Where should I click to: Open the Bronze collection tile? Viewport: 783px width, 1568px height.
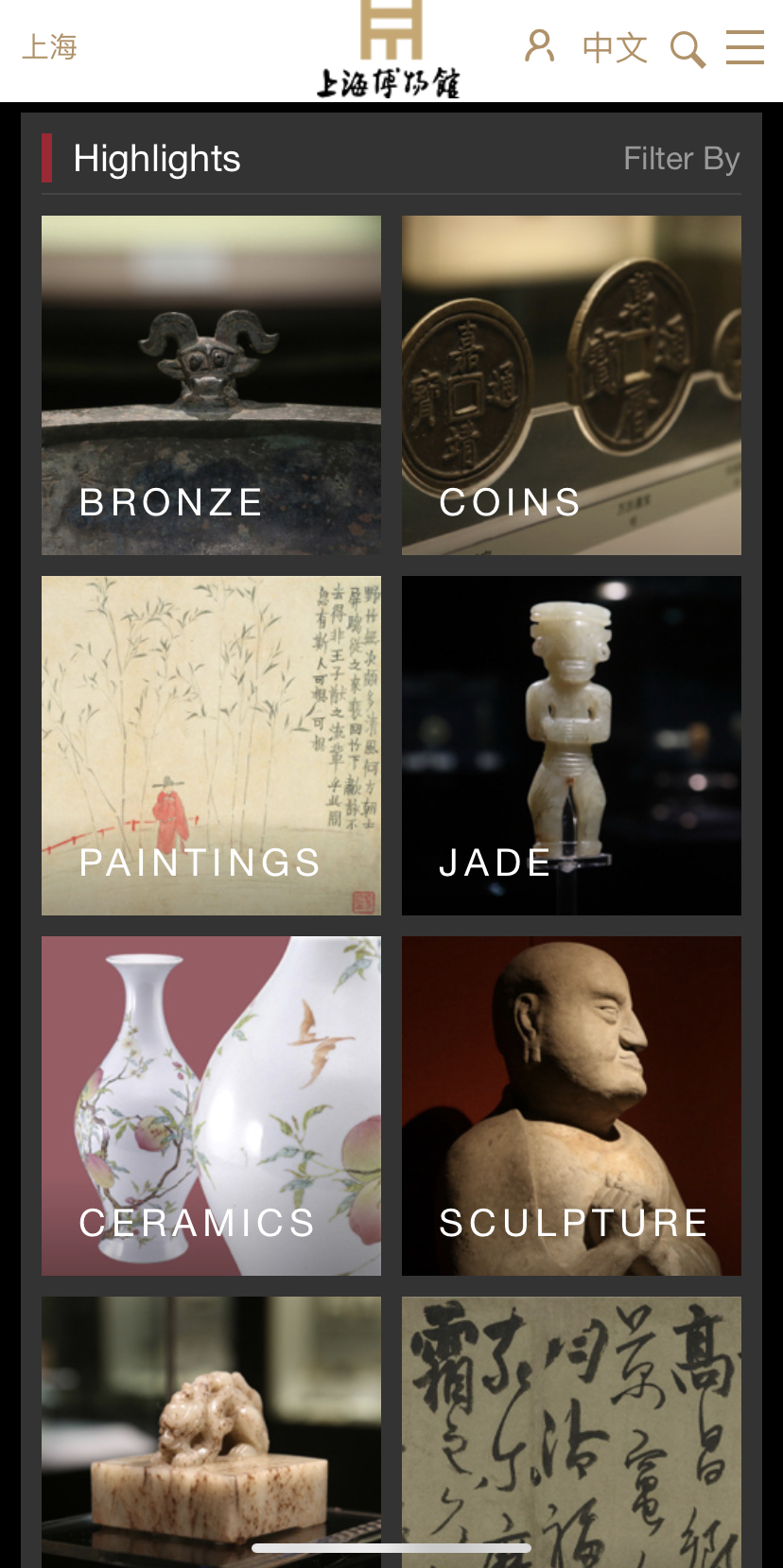tap(211, 385)
